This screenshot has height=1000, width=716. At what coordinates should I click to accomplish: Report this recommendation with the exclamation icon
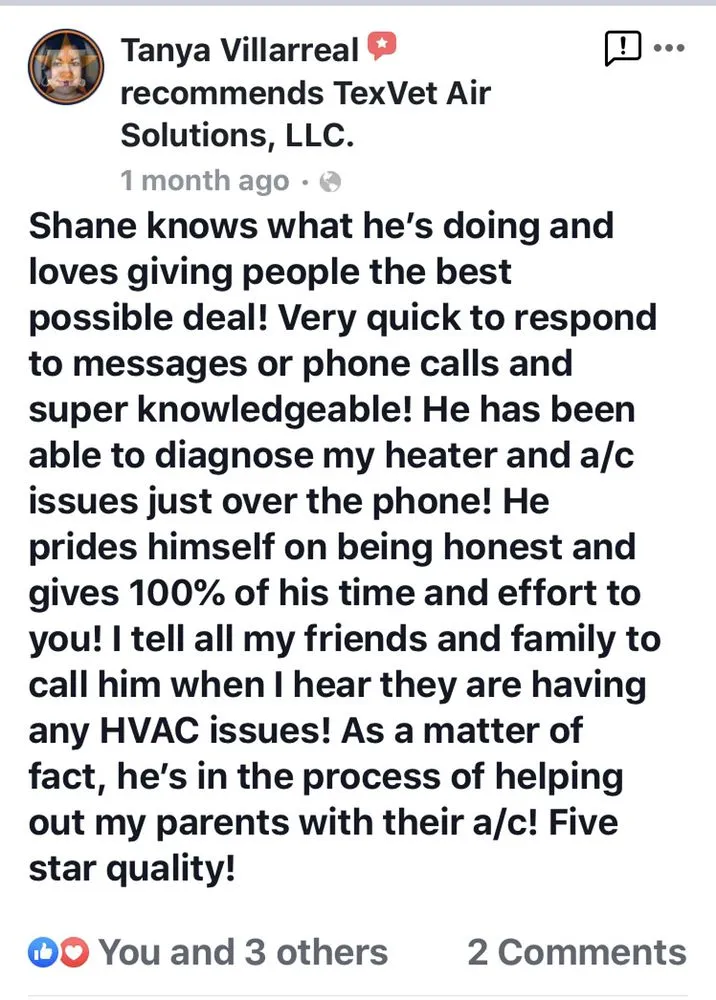[622, 48]
